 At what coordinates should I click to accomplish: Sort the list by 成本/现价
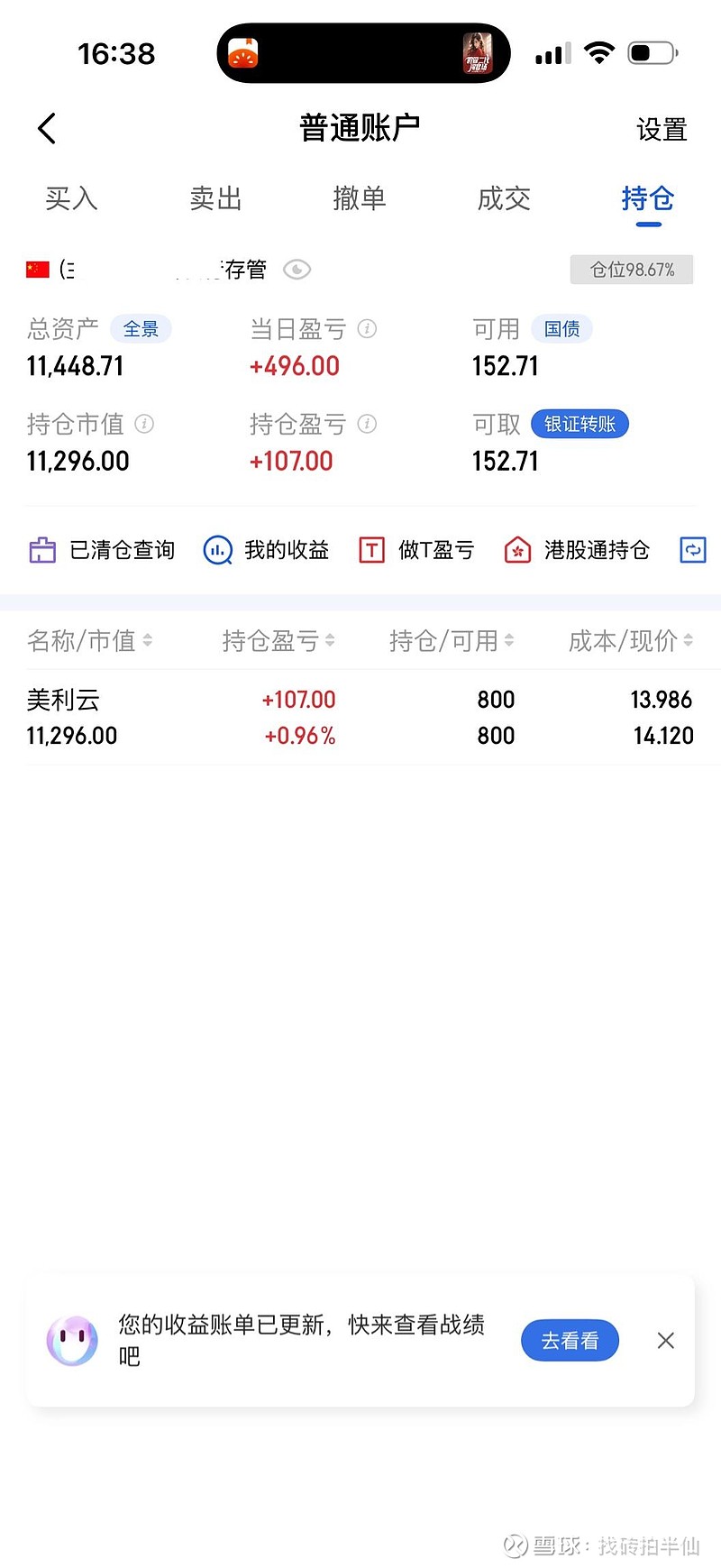click(630, 641)
